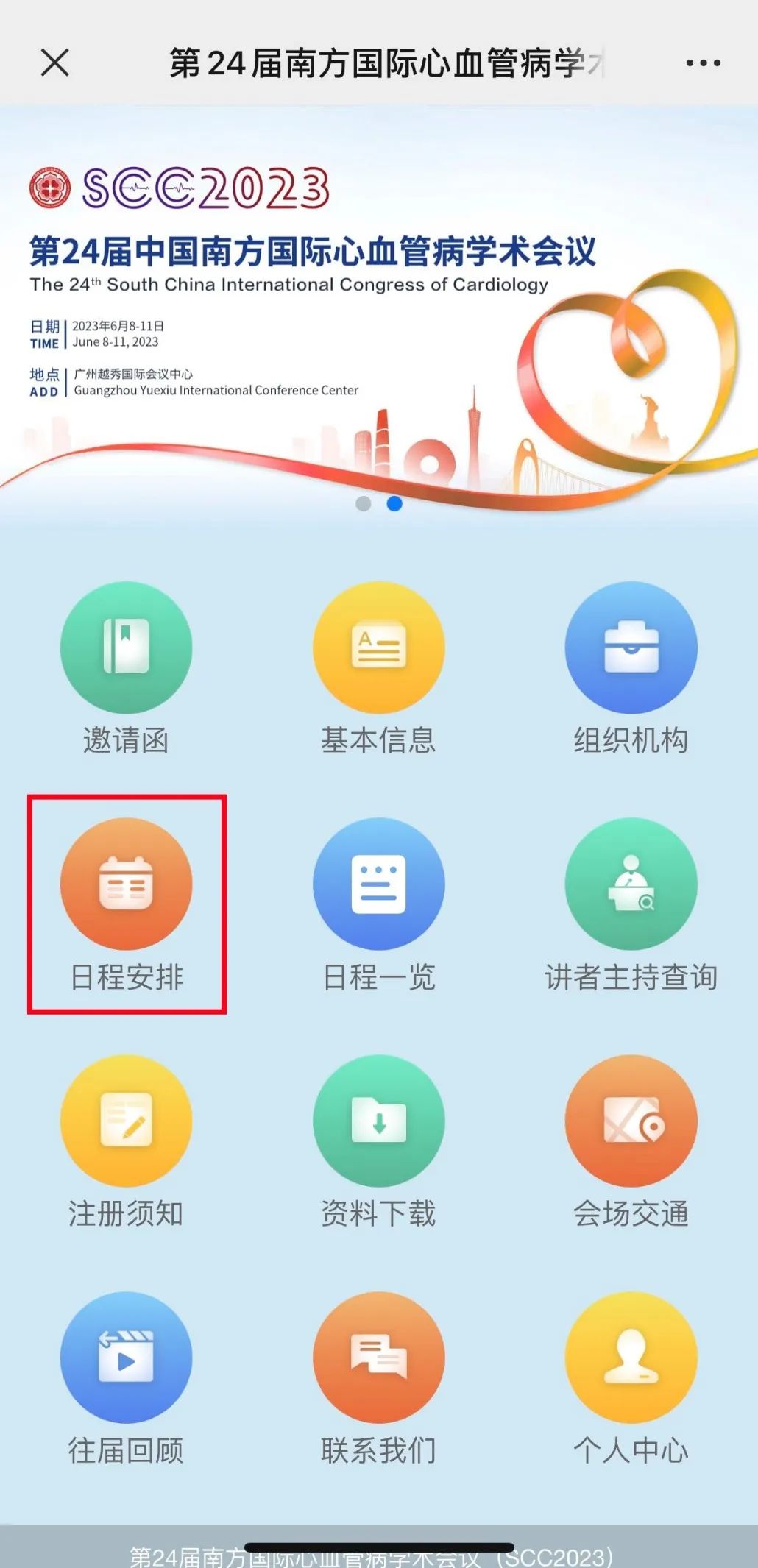Viewport: 758px width, 1568px height.
Task: View 日程一览 schedule overview
Action: (x=378, y=884)
